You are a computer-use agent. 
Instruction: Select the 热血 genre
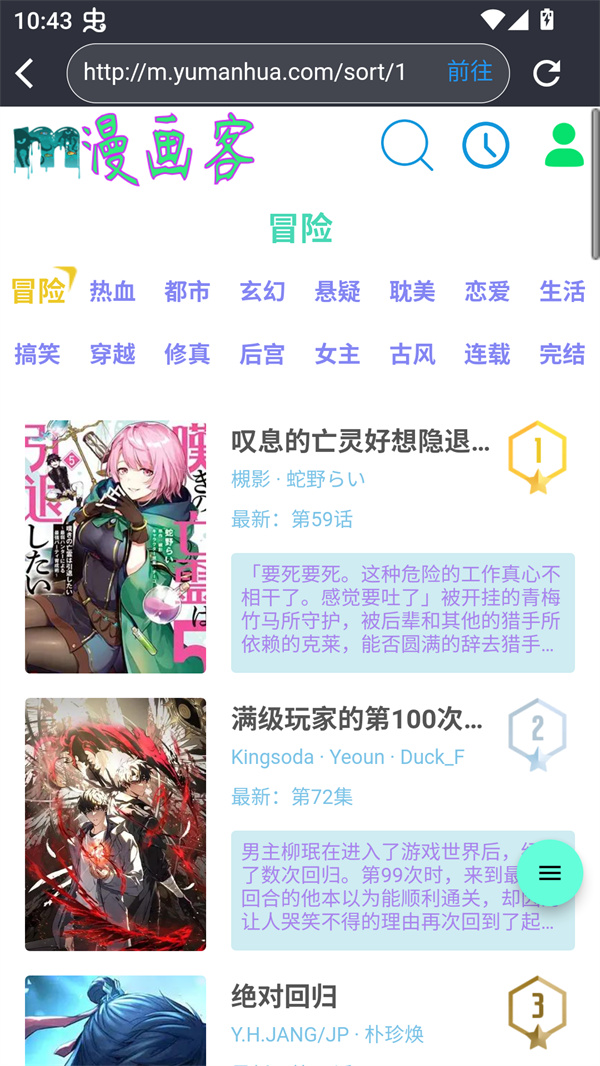112,291
